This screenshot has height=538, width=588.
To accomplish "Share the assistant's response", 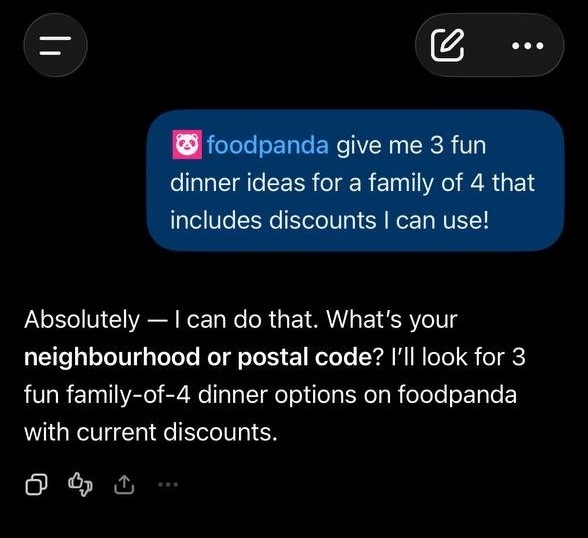I will (124, 484).
